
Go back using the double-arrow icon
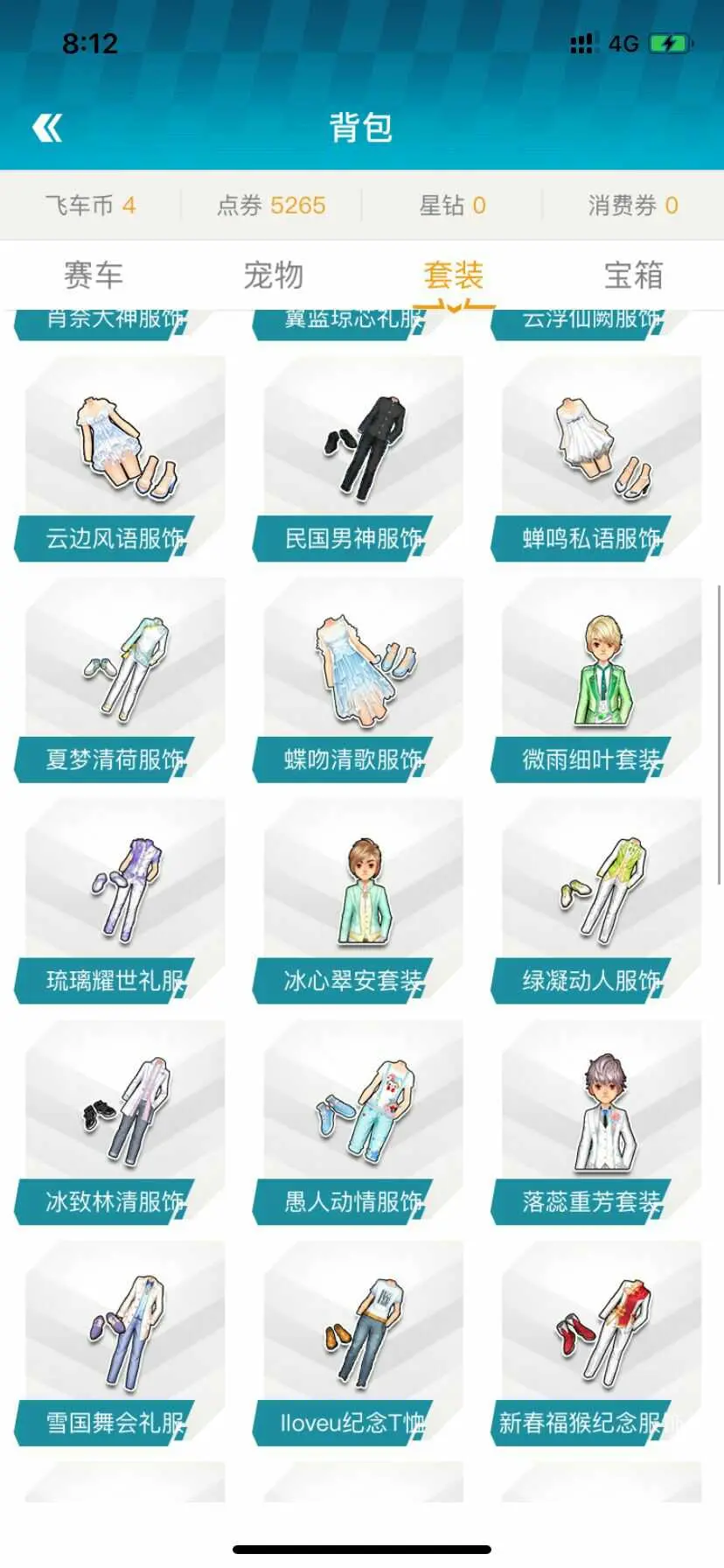tap(47, 128)
